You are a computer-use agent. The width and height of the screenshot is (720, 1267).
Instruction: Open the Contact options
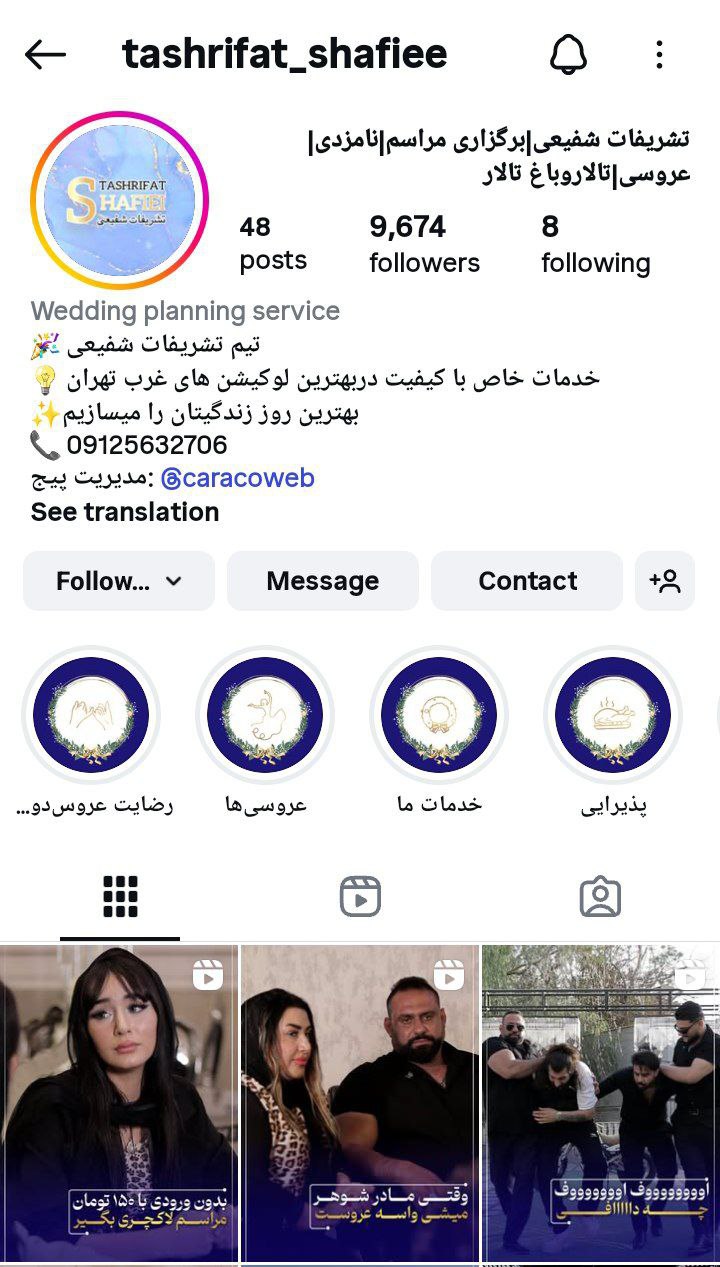[527, 581]
